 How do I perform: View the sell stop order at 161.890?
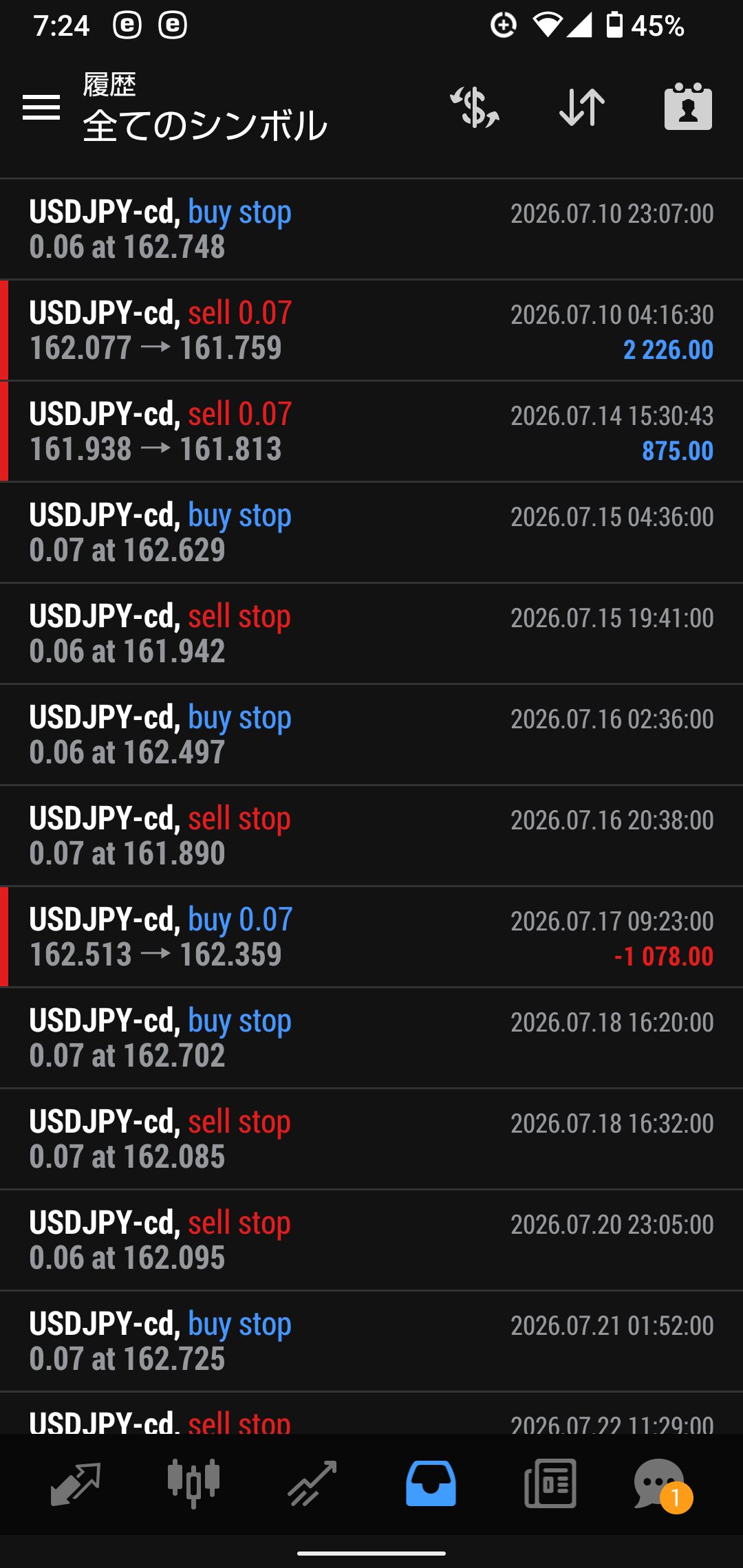[371, 836]
